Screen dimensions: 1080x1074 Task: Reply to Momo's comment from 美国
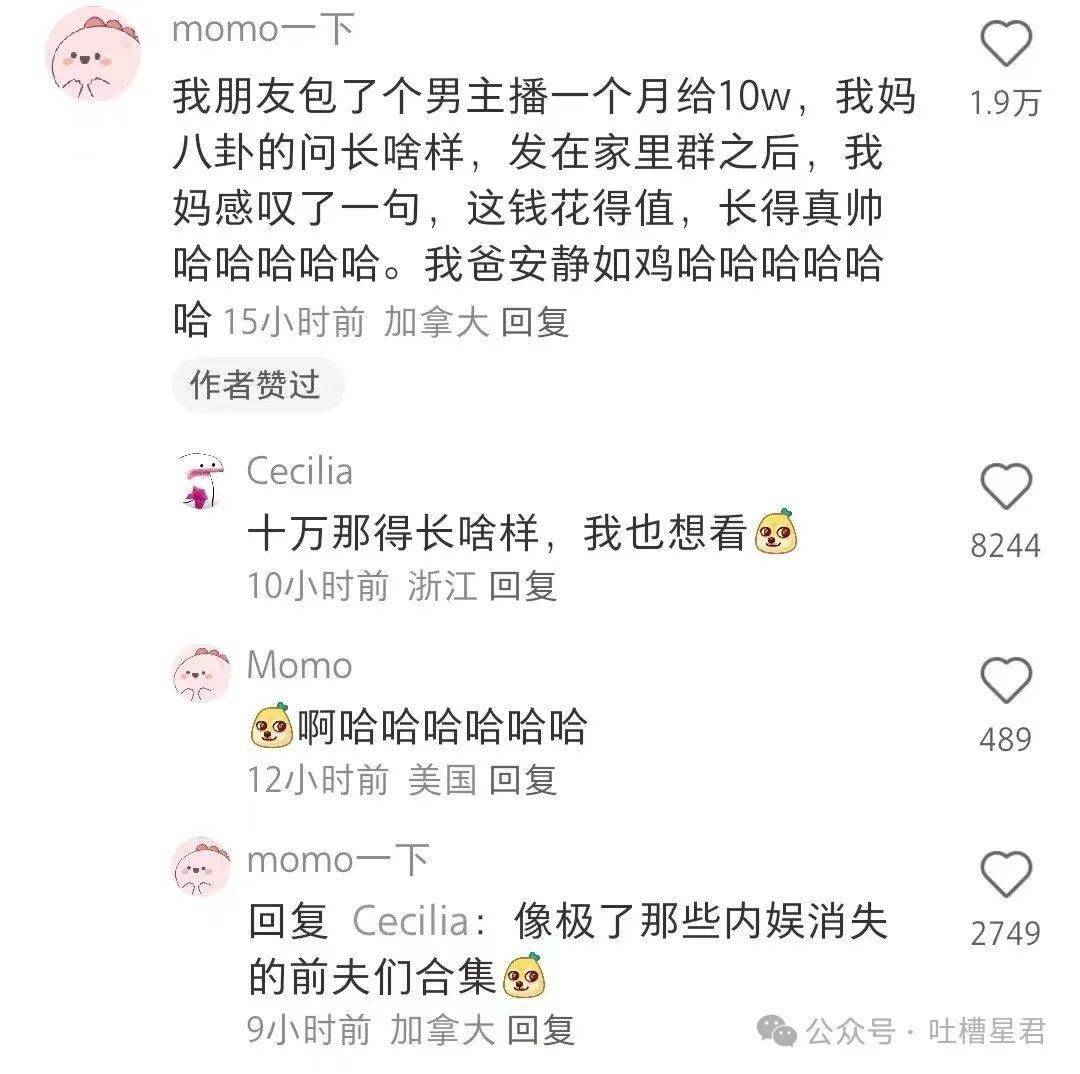(523, 780)
